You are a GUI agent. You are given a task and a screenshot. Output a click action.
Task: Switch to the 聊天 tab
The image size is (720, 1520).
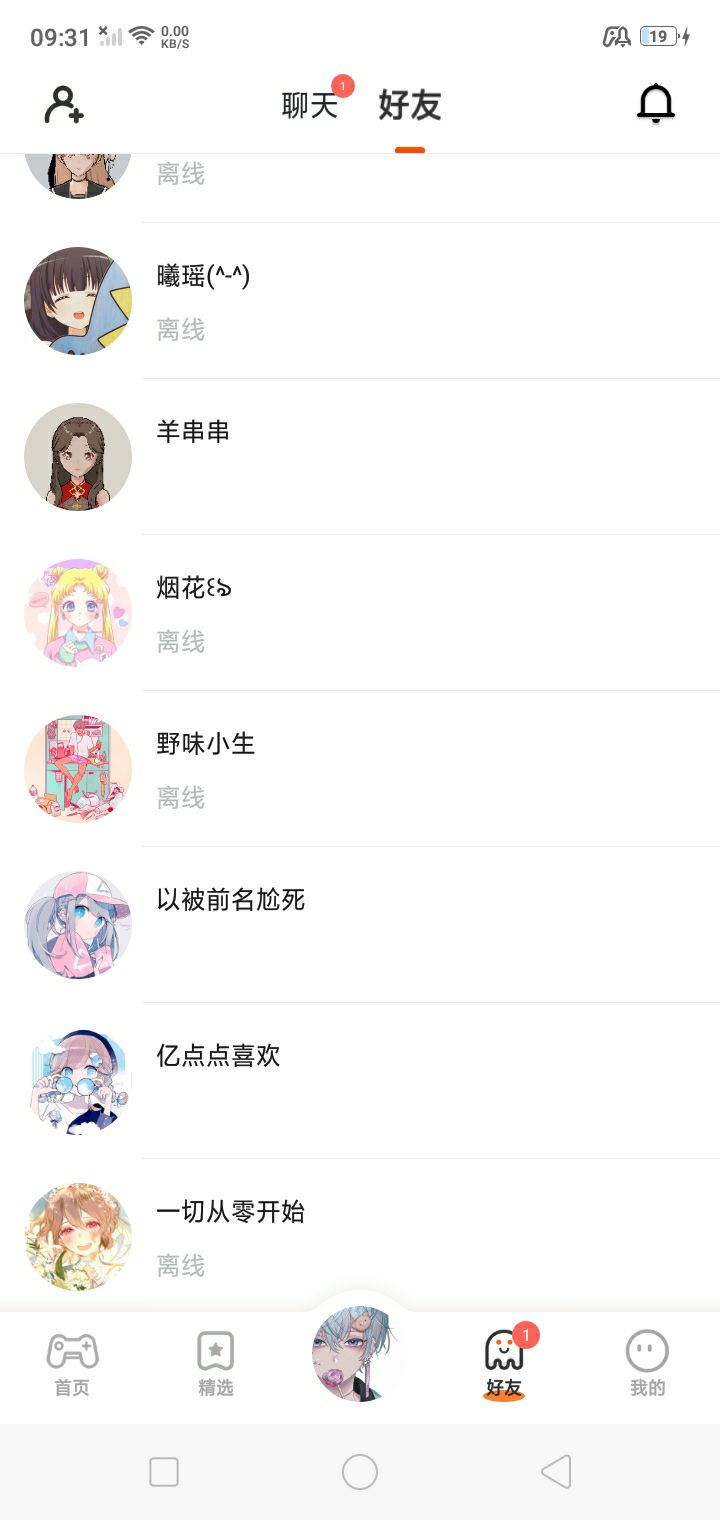[x=310, y=105]
